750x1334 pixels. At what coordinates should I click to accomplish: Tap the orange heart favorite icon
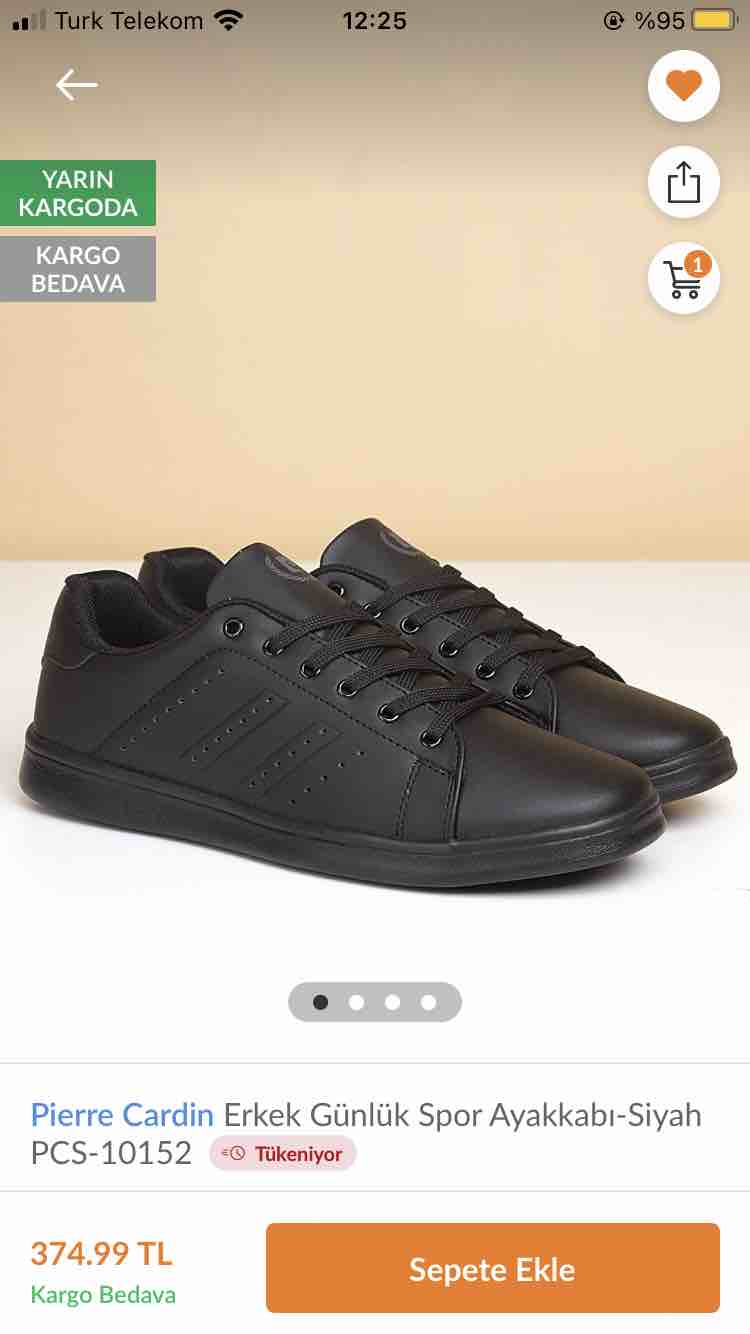point(684,86)
